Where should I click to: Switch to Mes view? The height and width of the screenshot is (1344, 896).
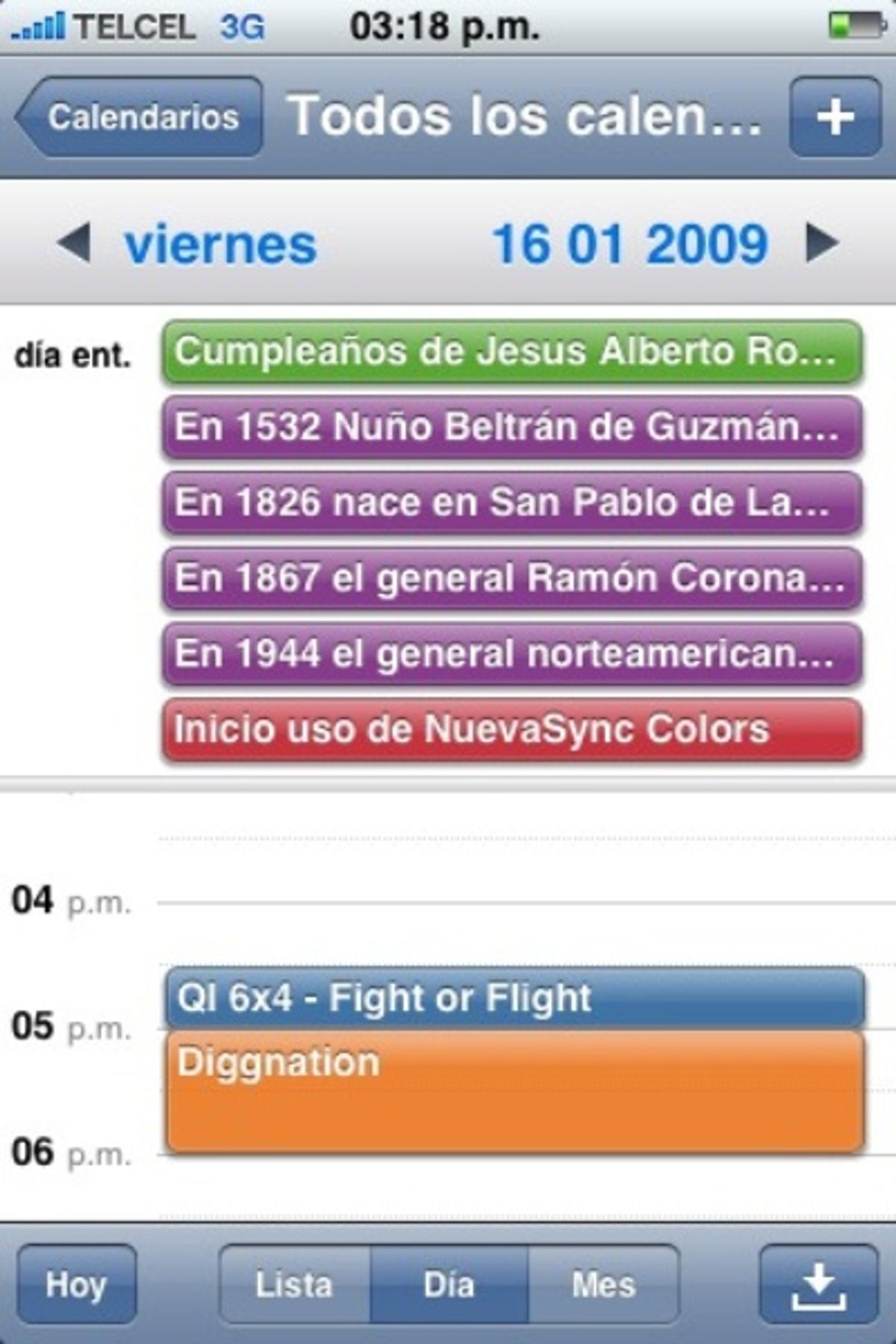[x=603, y=1284]
